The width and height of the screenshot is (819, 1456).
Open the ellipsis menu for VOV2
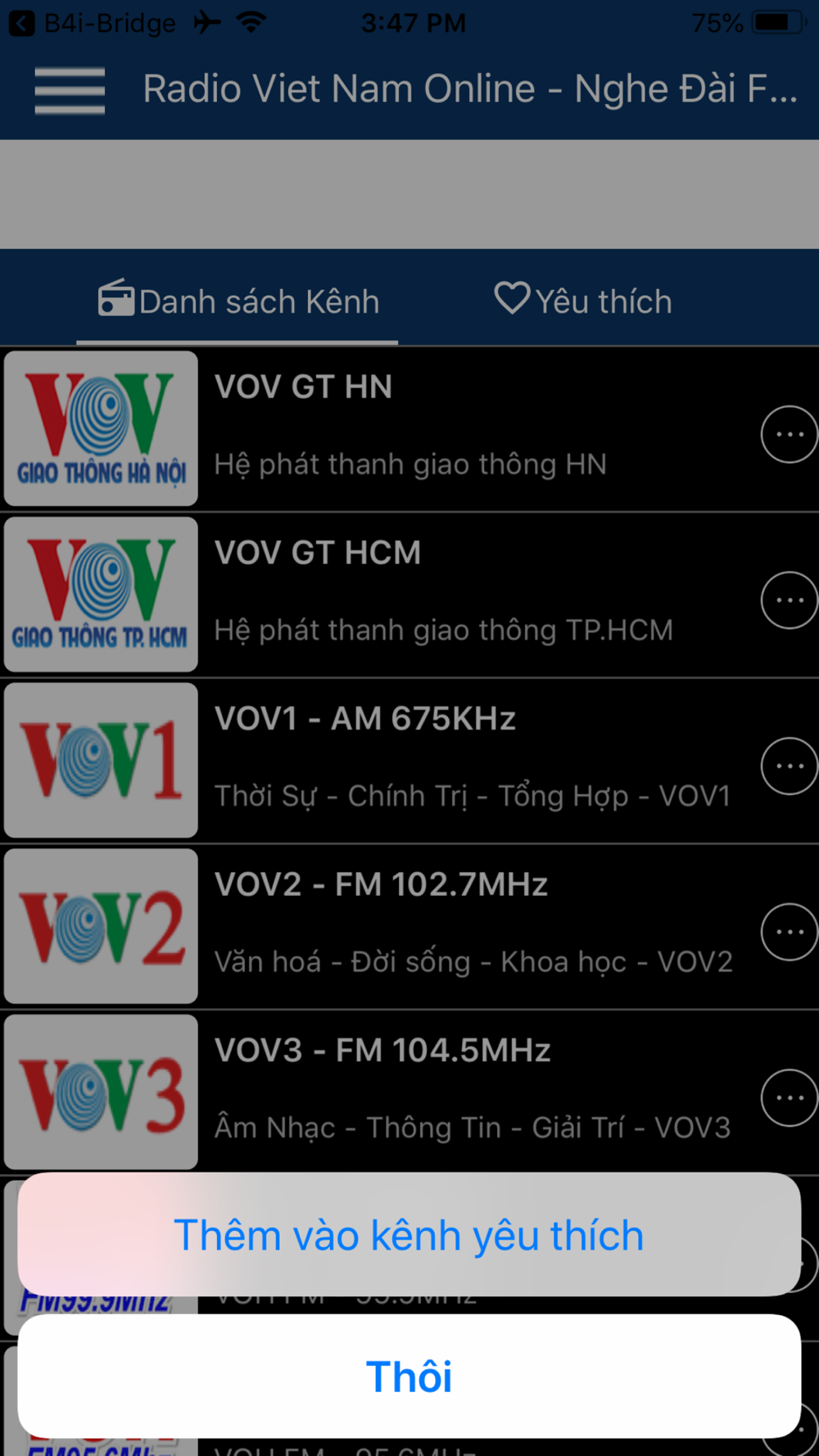pyautogui.click(x=789, y=932)
